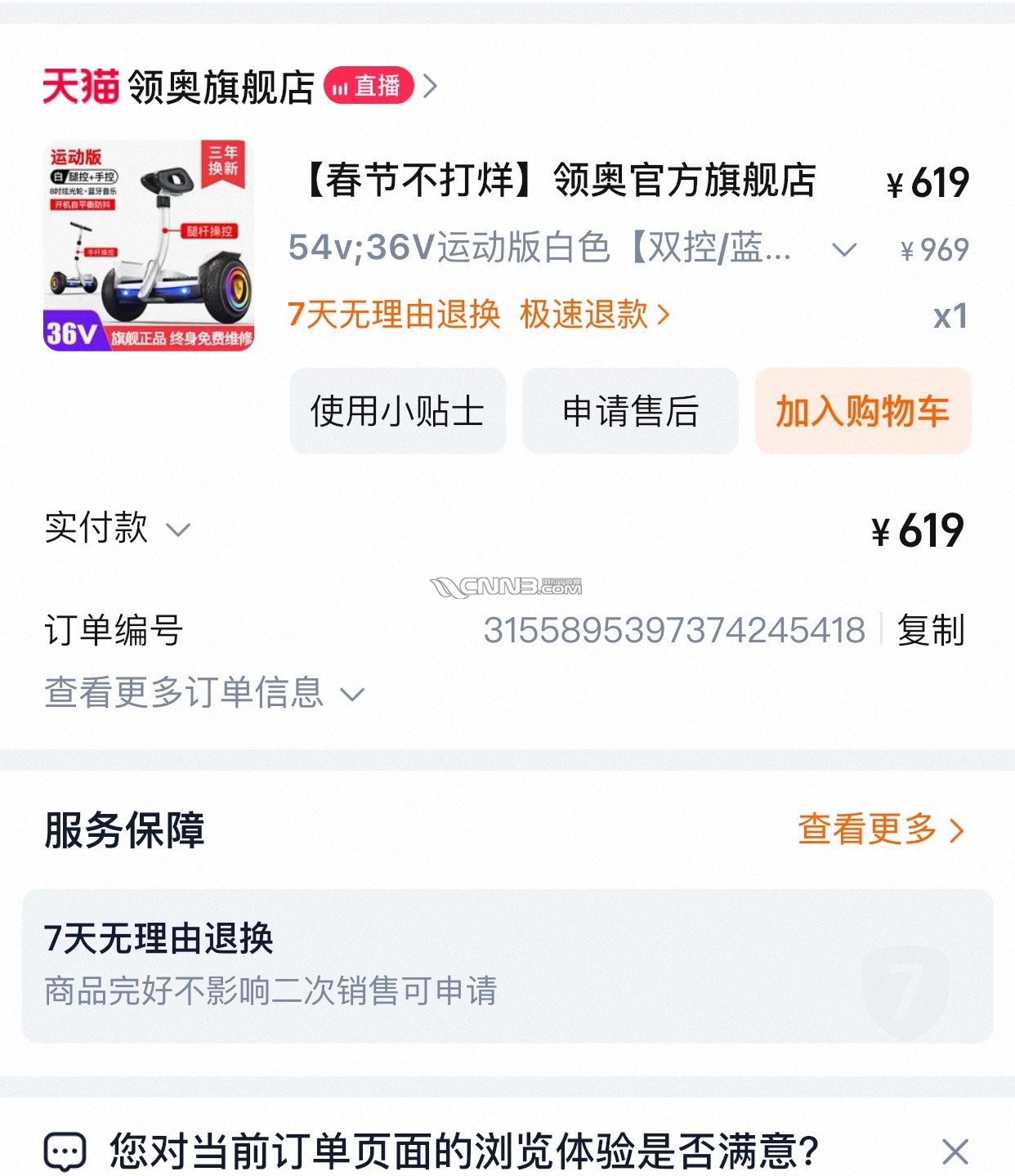View 极速退款 refund policy details
This screenshot has width=1015, height=1176.
(595, 315)
